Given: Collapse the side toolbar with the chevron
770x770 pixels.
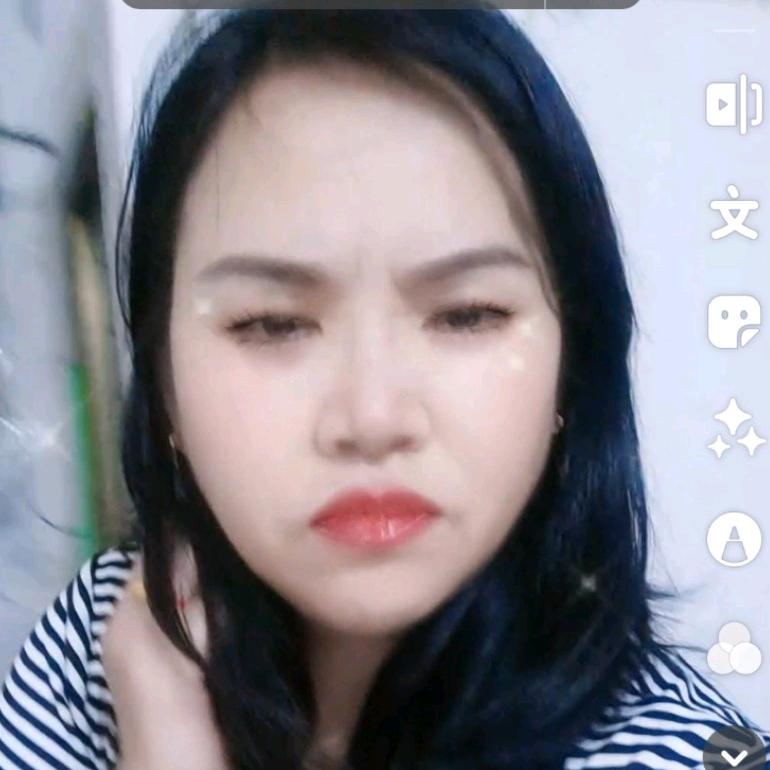Looking at the screenshot, I should pos(735,754).
